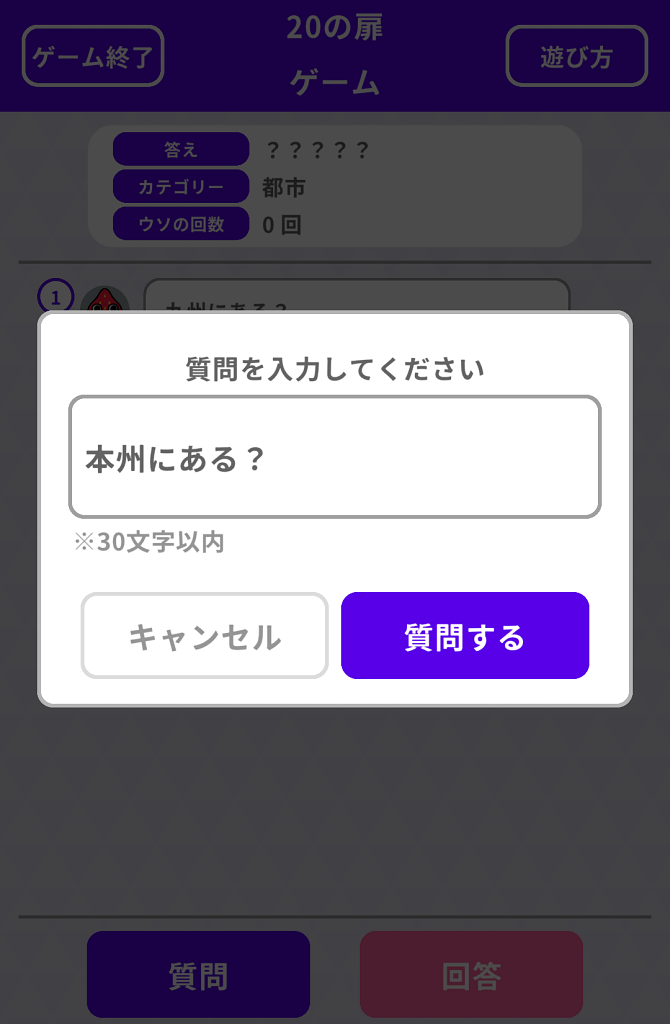670x1024 pixels.
Task: Cancel the question dialog with キャンセル
Action: click(x=205, y=636)
